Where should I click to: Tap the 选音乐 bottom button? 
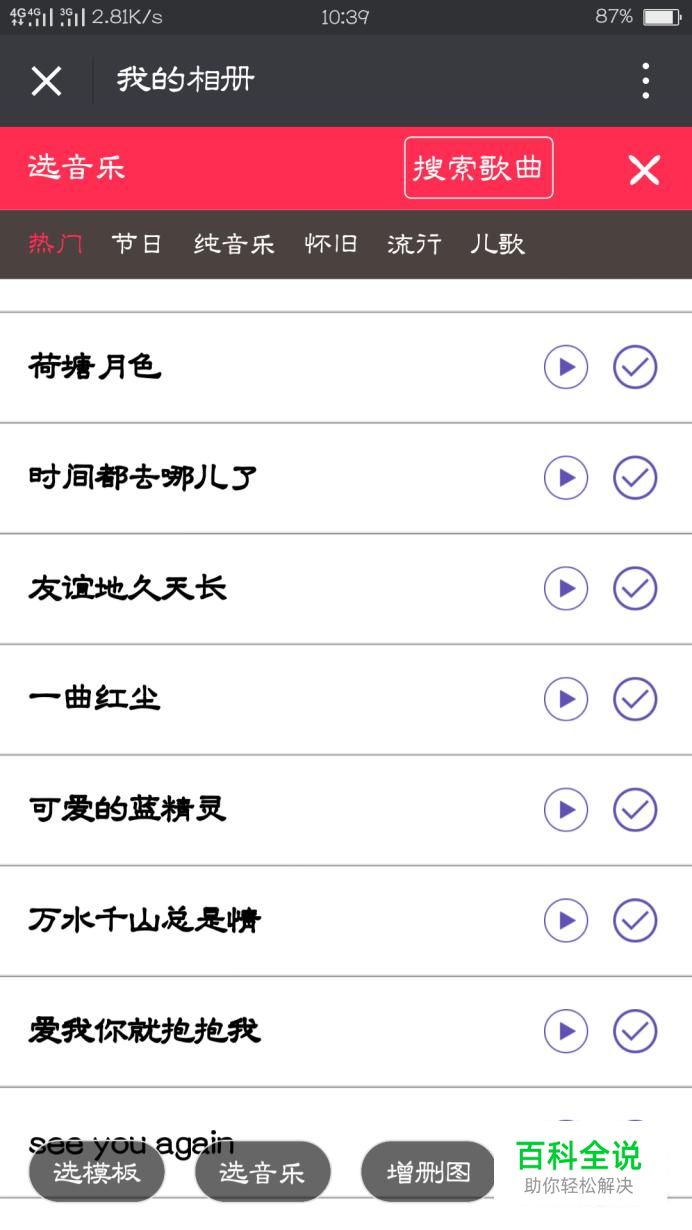(x=262, y=1172)
